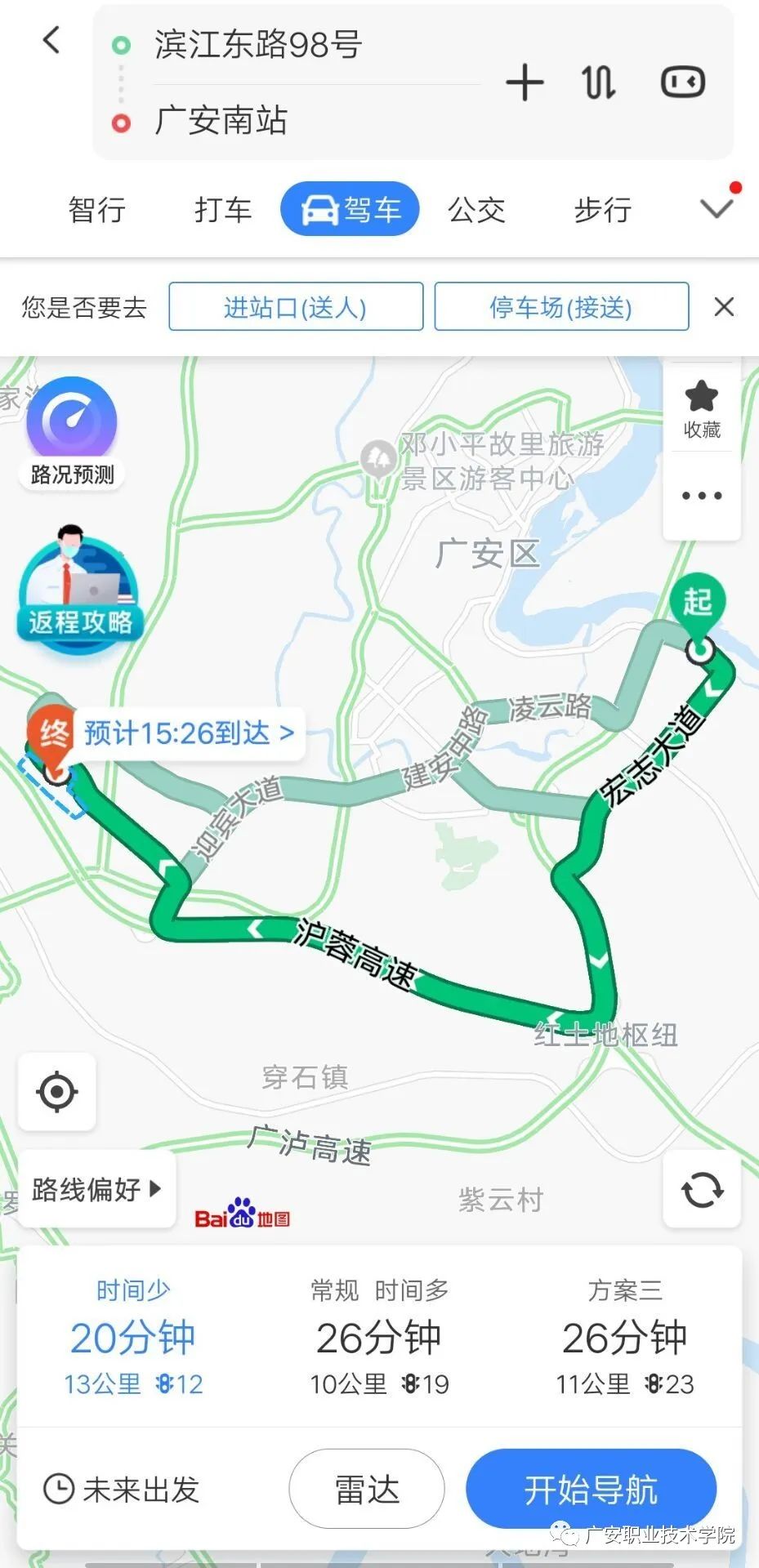Screen dimensions: 759x1568
Task: Switch to the 打车 tab
Action: click(x=223, y=210)
